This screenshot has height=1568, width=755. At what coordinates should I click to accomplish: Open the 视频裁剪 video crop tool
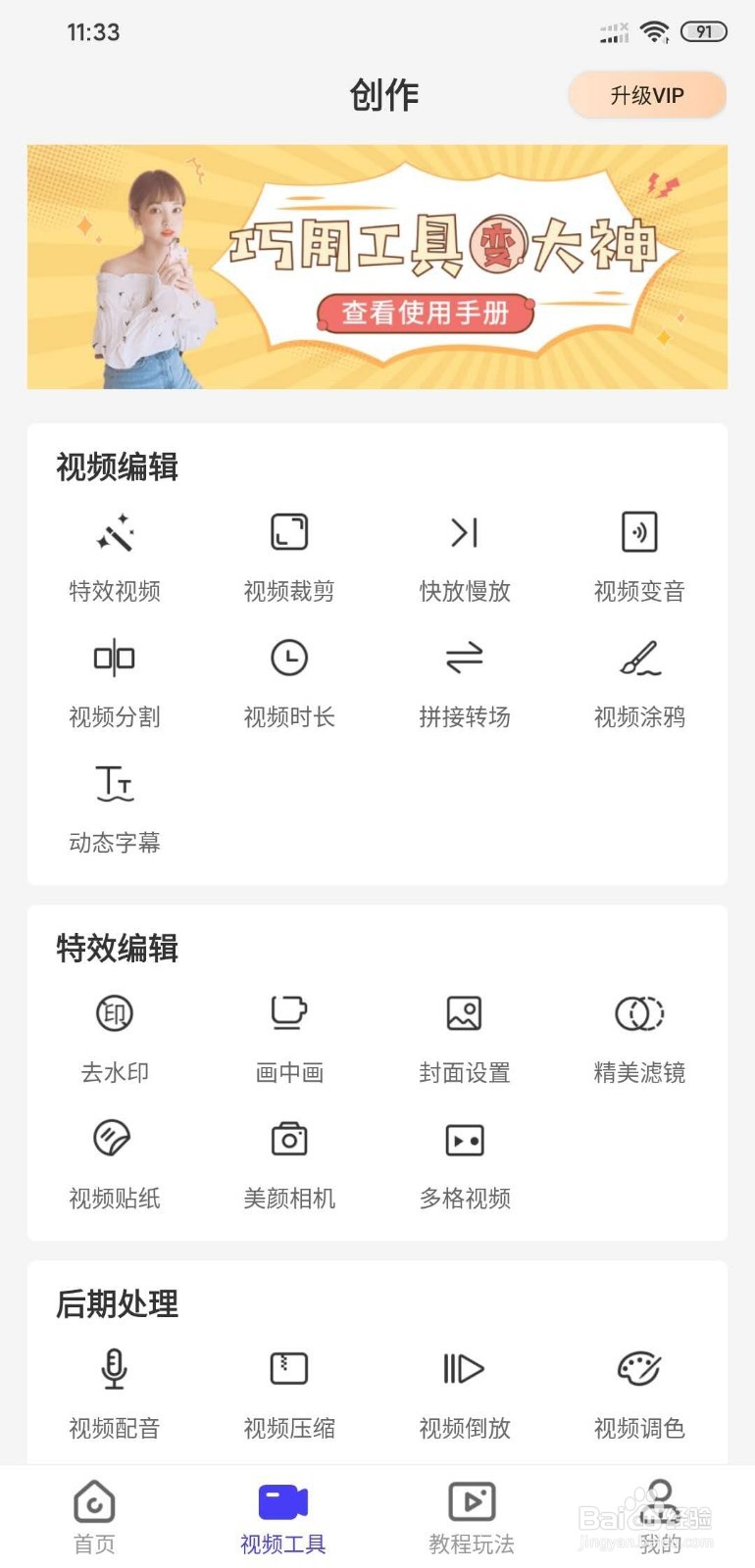point(288,554)
